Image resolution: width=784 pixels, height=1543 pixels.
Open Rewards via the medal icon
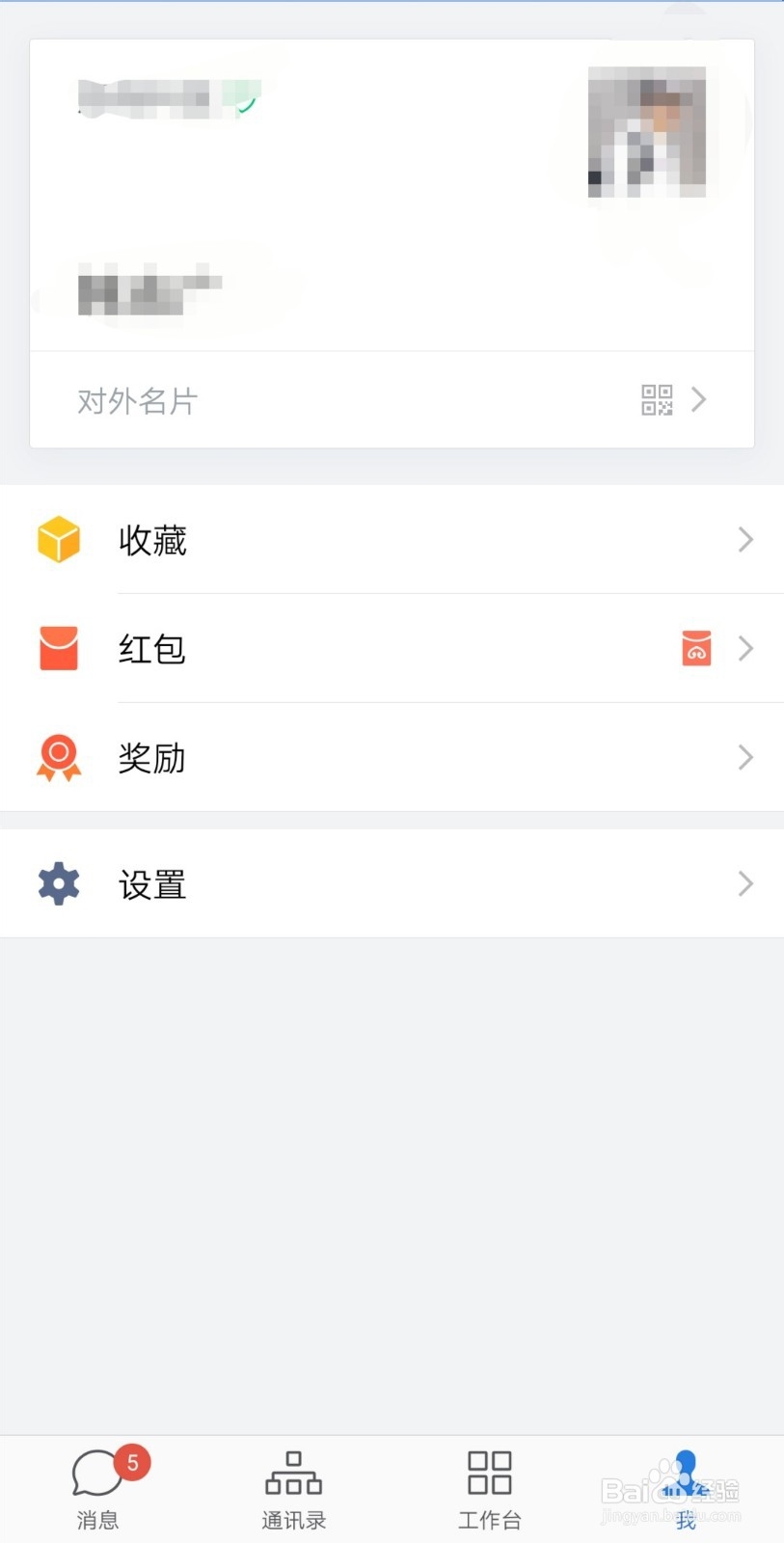[58, 757]
